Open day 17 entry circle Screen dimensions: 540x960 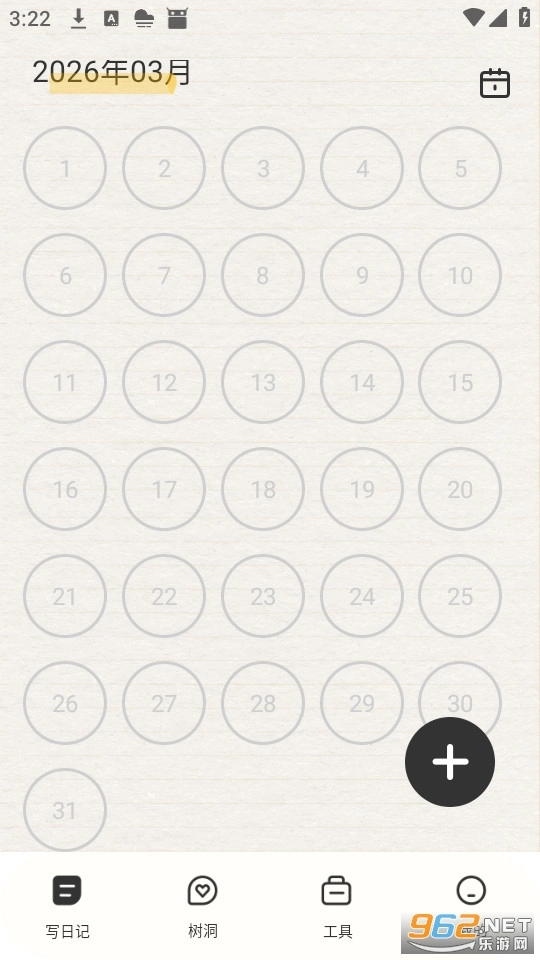164,489
